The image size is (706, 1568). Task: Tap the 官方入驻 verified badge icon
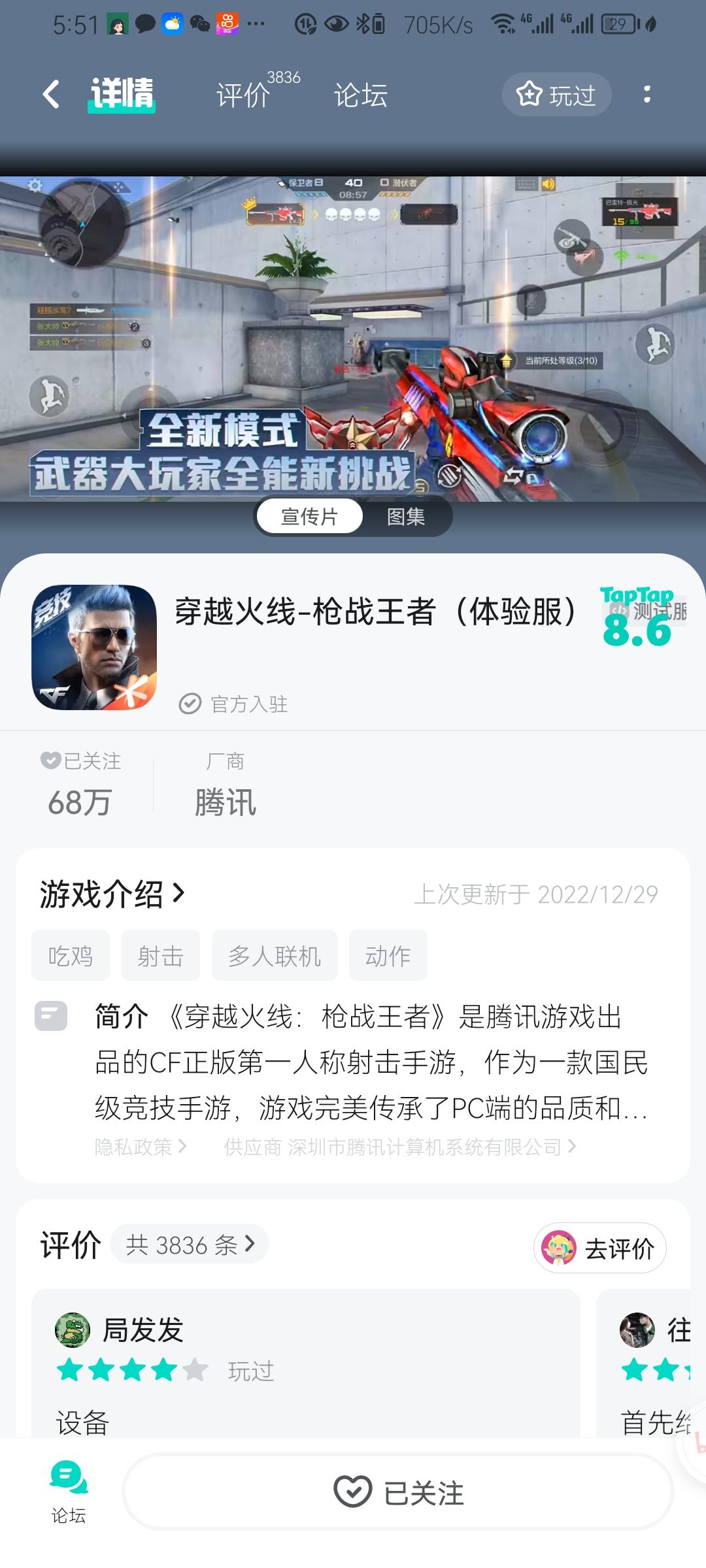pos(190,704)
